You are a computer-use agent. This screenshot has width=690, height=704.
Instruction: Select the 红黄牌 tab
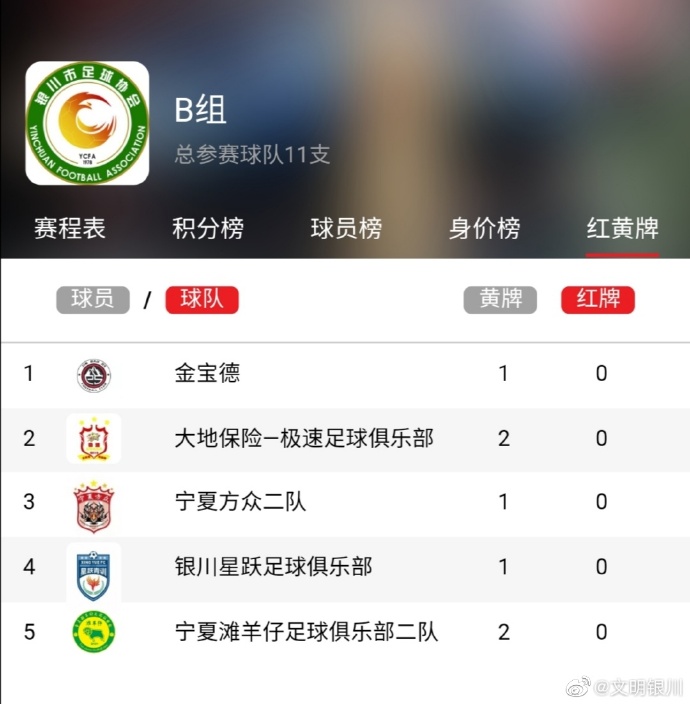click(x=622, y=228)
